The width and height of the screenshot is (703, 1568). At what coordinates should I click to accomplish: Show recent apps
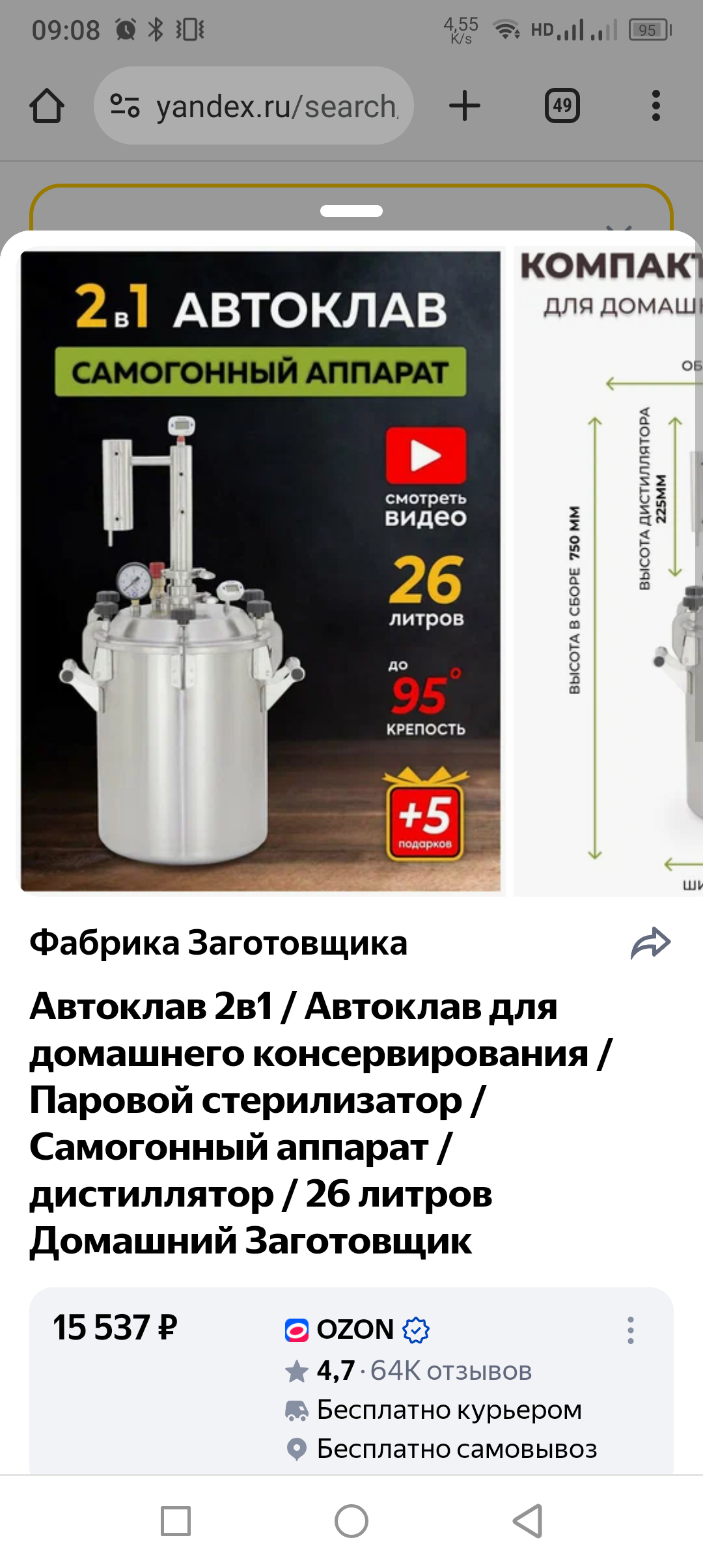(x=176, y=1521)
